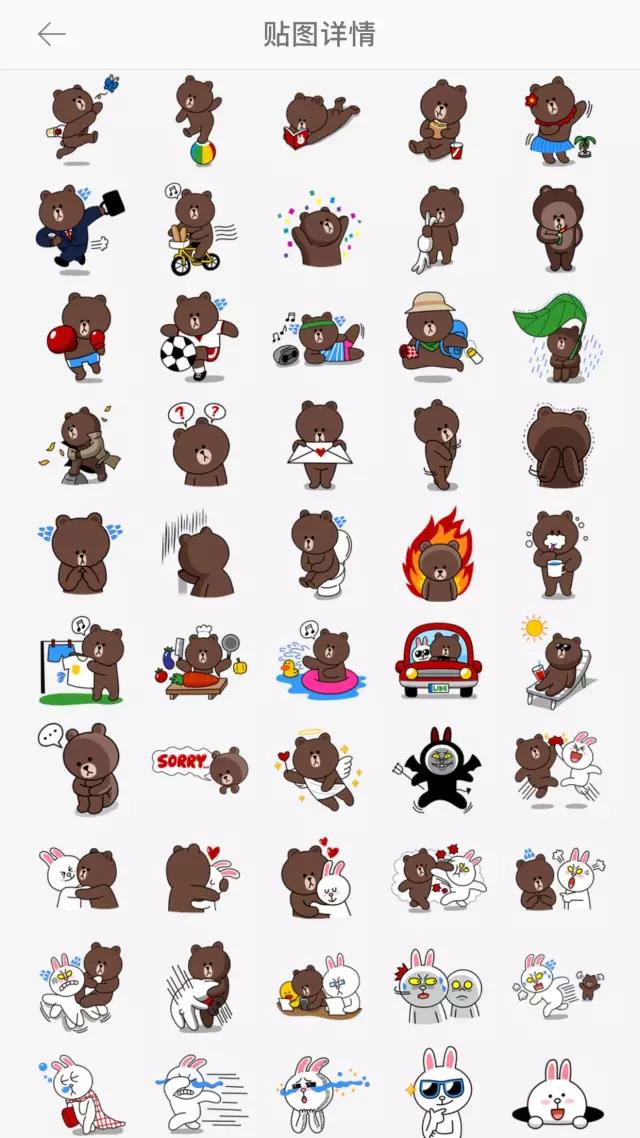Preview the bear with confetti celebration sticker
The height and width of the screenshot is (1138, 640).
pyautogui.click(x=320, y=228)
